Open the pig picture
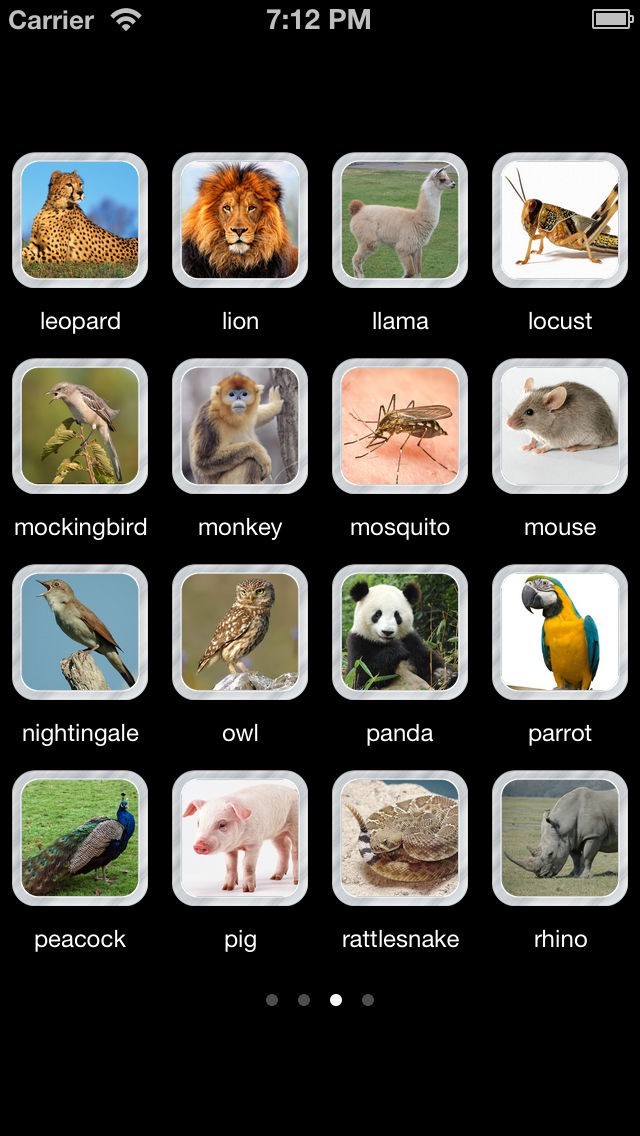Viewport: 640px width, 1136px height. [240, 838]
